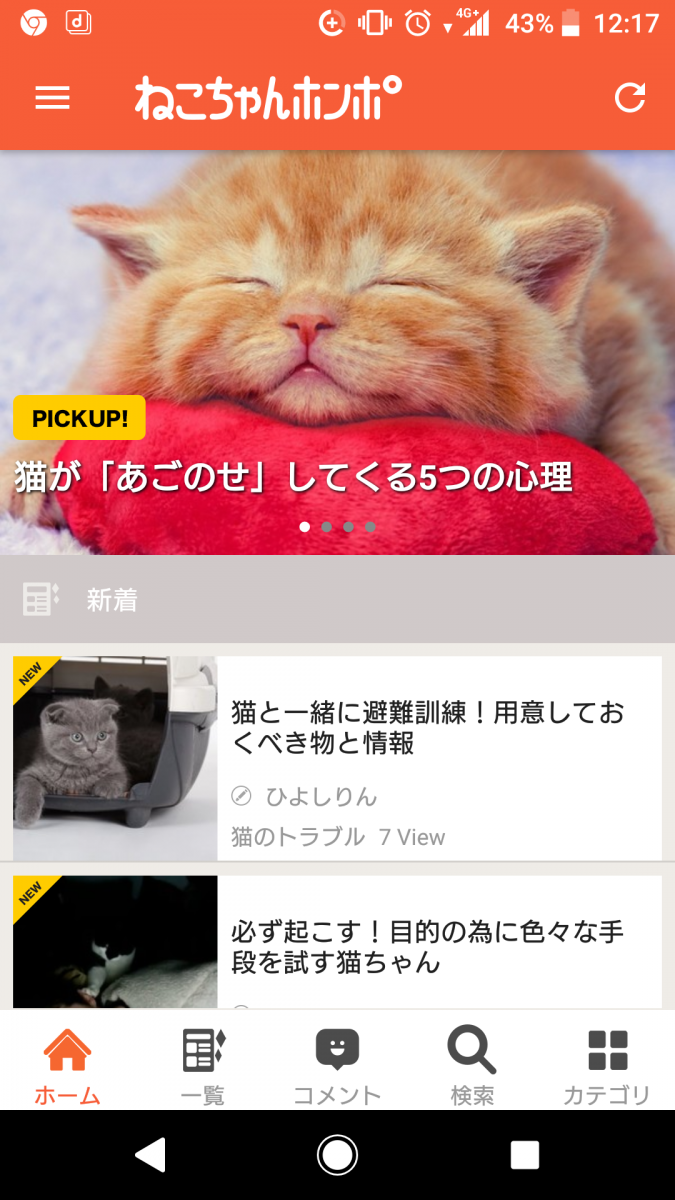The width and height of the screenshot is (675, 1200).
Task: Refresh the page with the reload icon
Action: (630, 98)
